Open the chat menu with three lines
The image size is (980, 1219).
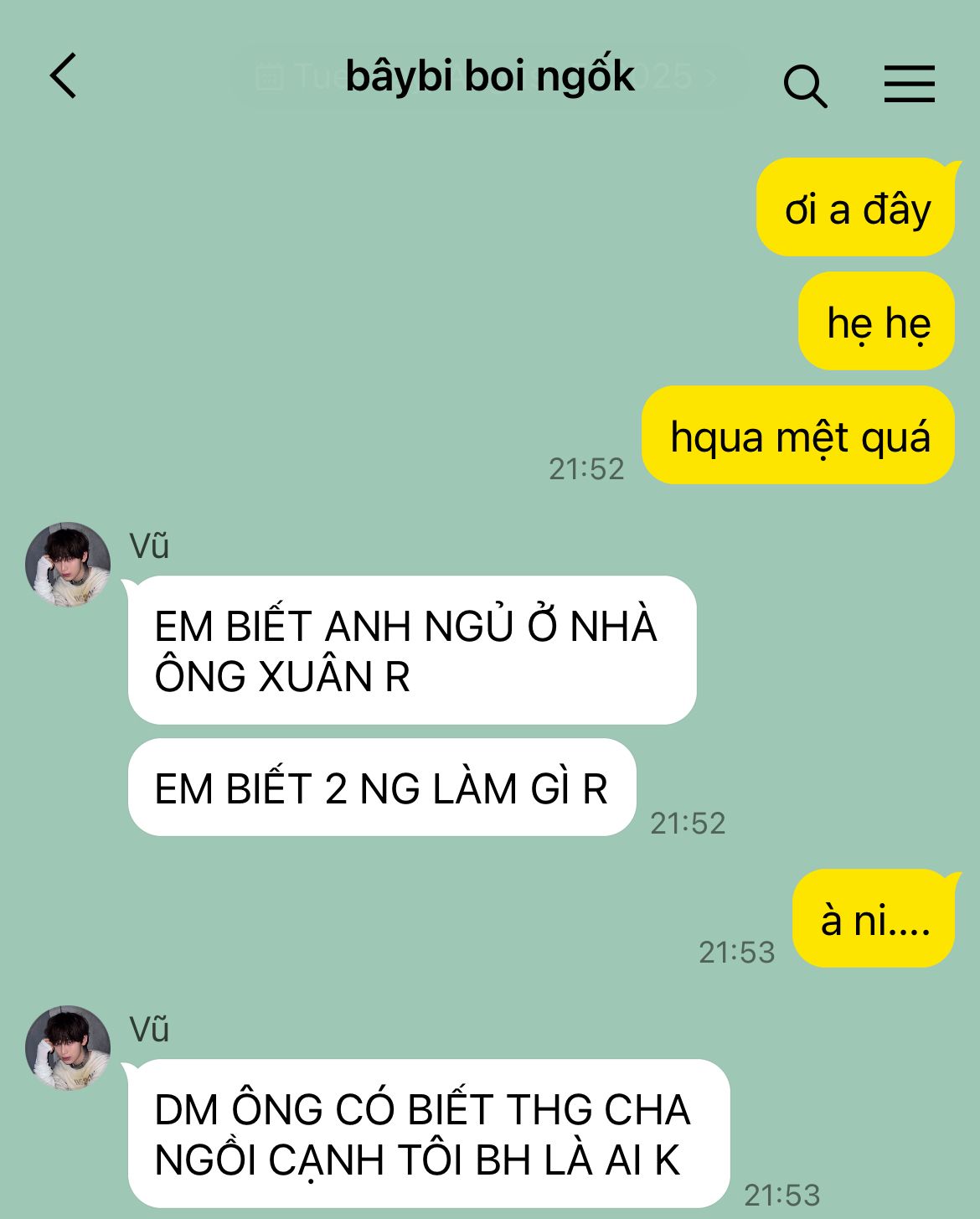(x=909, y=84)
